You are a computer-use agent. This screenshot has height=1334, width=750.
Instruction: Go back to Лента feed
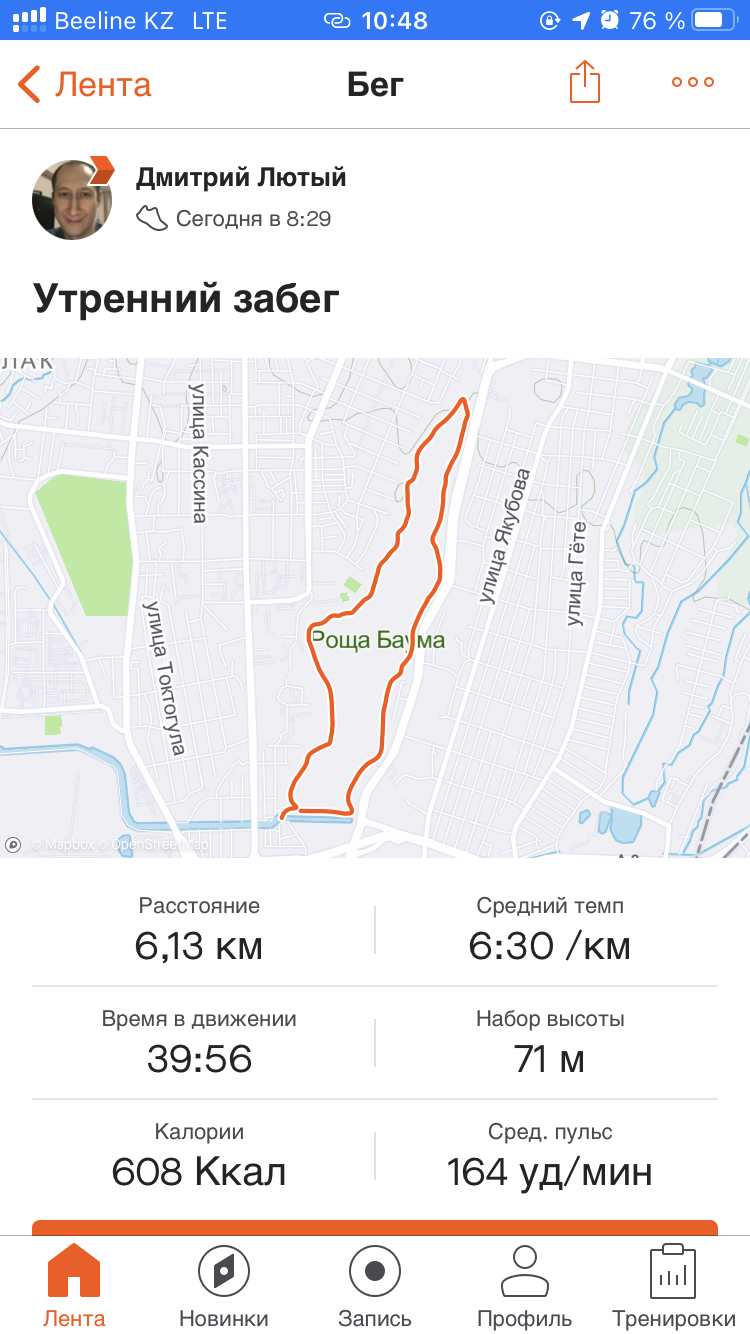click(x=85, y=84)
